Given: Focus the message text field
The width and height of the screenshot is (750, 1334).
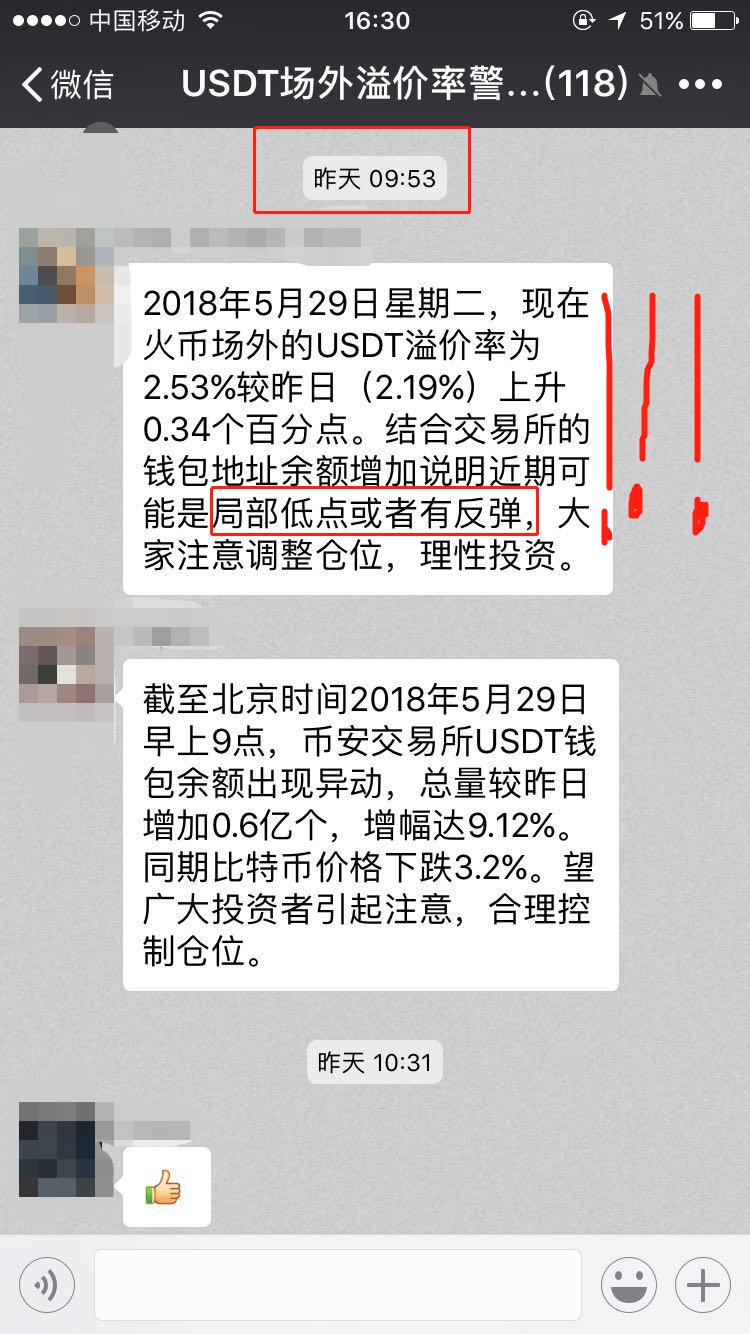Looking at the screenshot, I should click(337, 1285).
